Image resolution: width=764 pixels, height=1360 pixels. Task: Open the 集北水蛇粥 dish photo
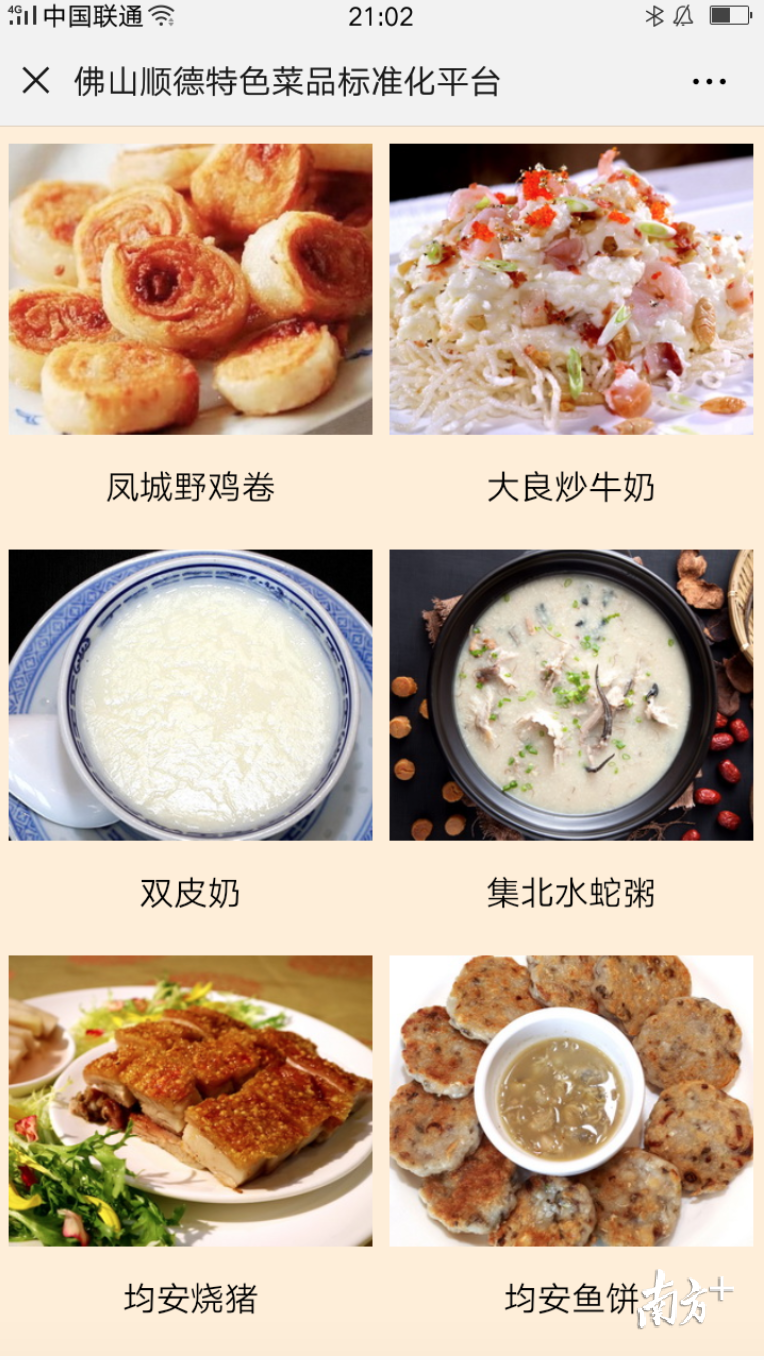click(571, 696)
